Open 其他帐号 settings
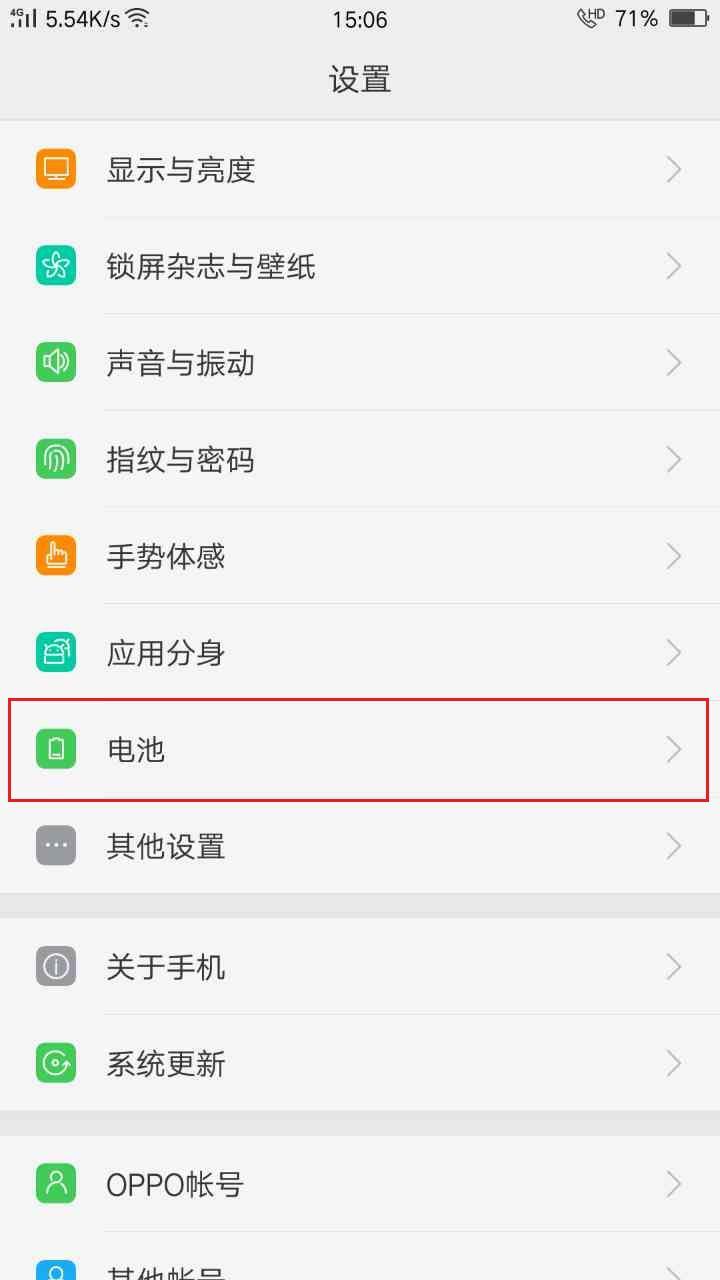 360,1266
